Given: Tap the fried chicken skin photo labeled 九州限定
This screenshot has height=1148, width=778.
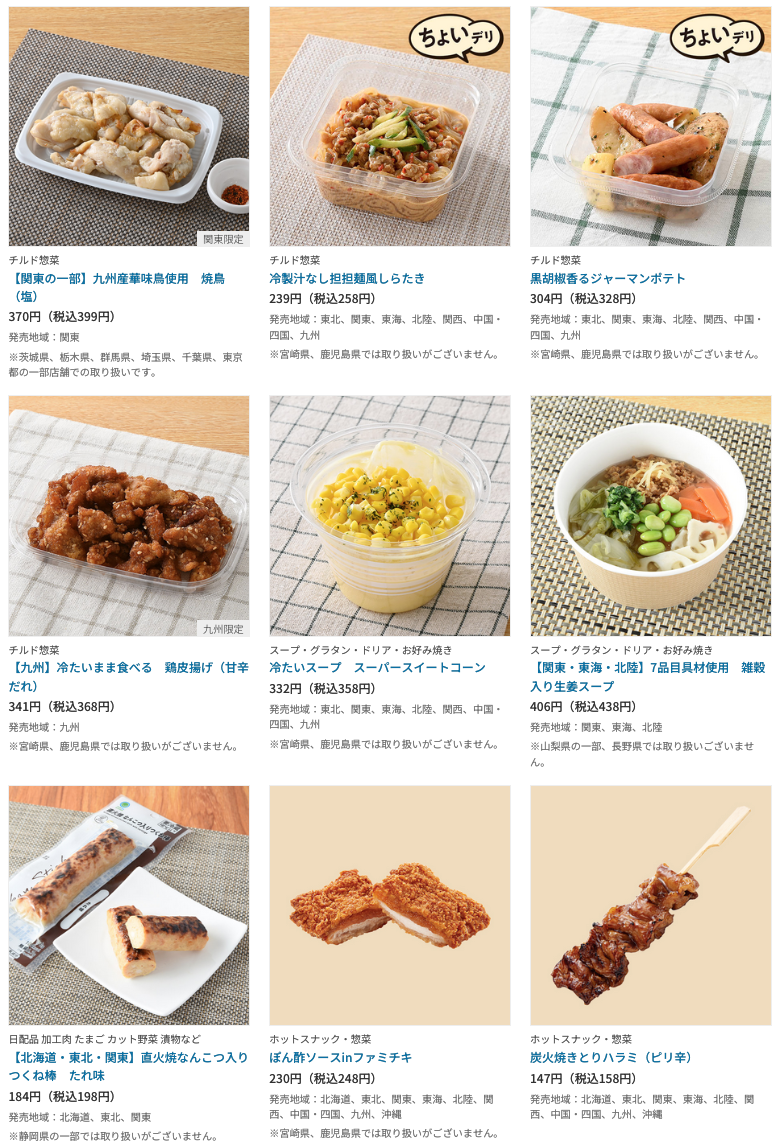Looking at the screenshot, I should tap(129, 515).
